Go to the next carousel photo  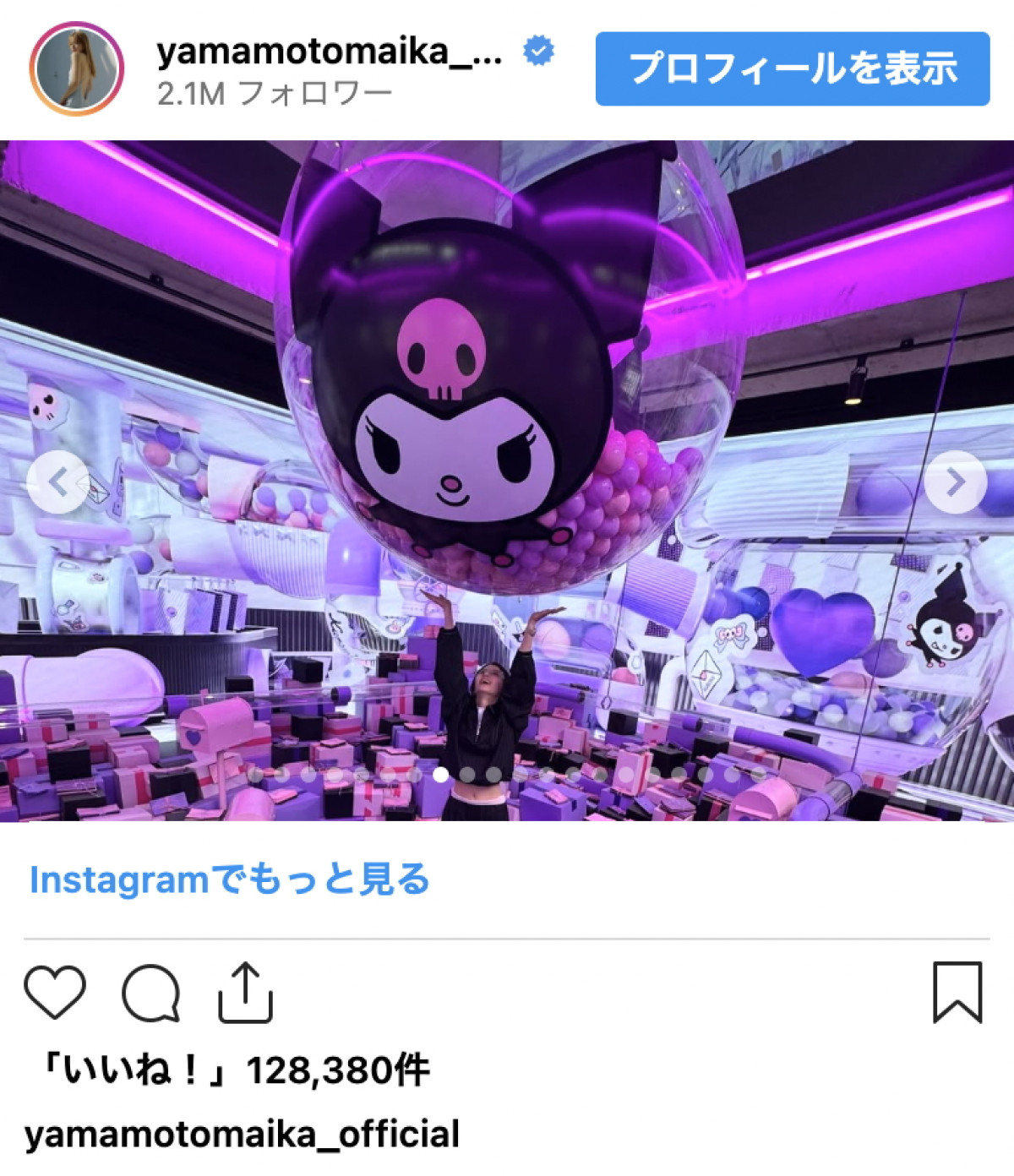coord(955,482)
